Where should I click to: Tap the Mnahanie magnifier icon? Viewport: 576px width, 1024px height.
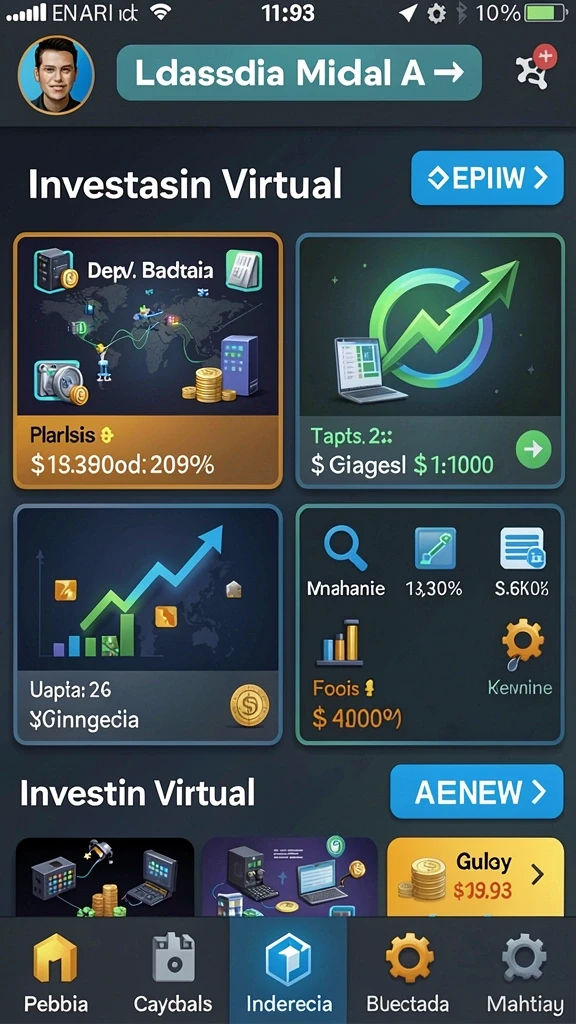346,550
